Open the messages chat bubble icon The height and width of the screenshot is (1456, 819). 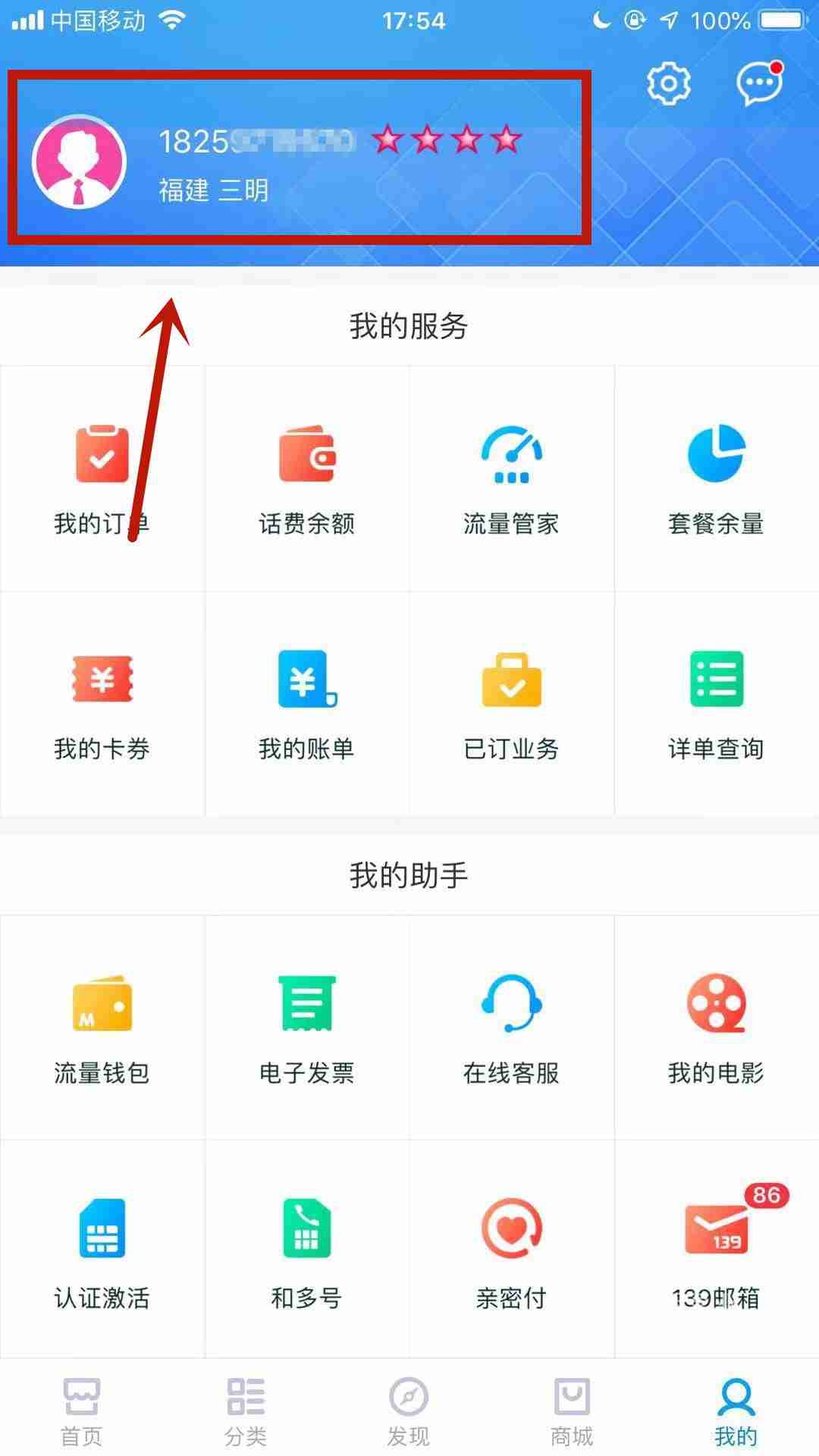pos(759,83)
